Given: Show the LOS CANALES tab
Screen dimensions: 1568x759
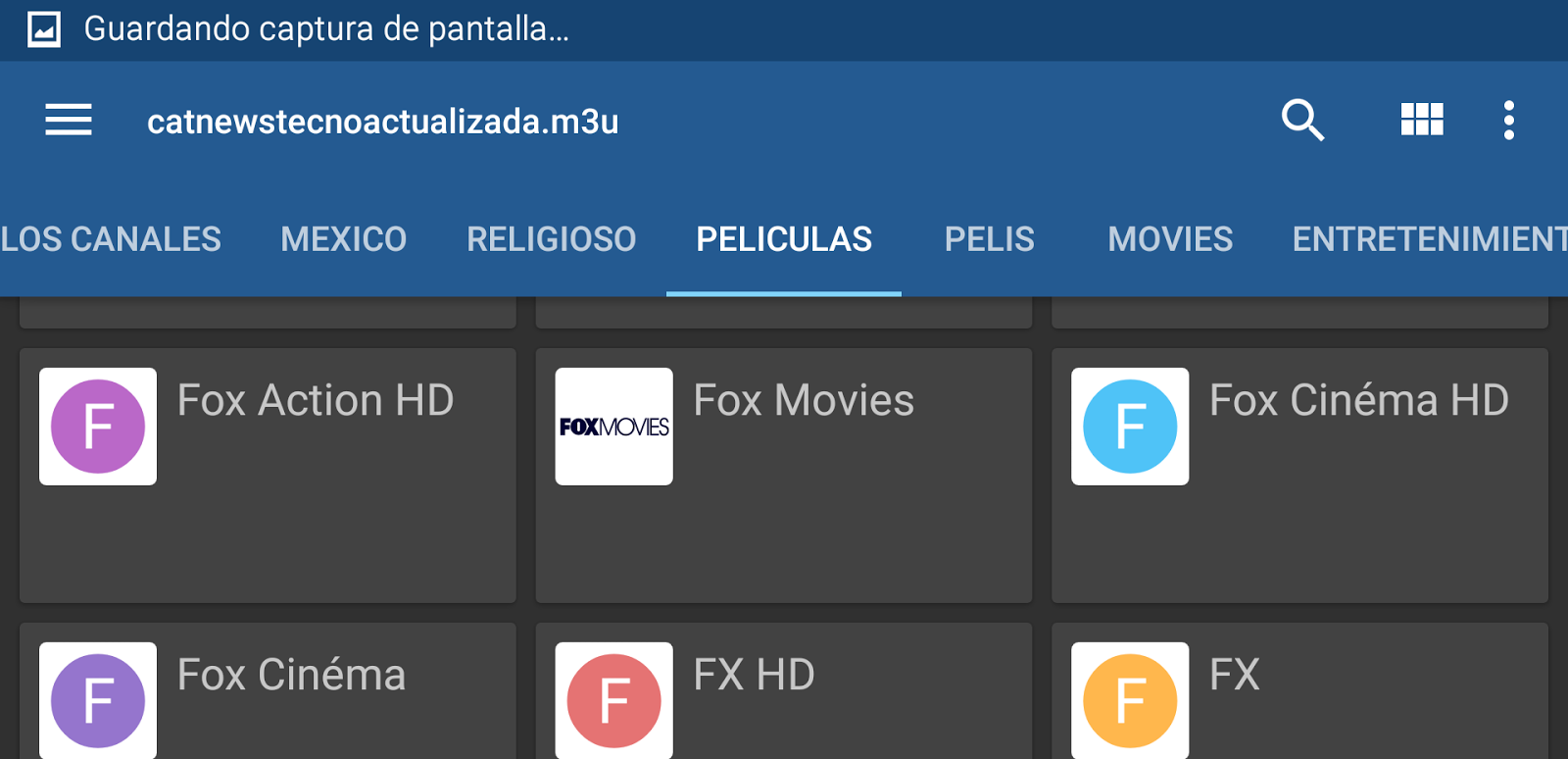Looking at the screenshot, I should (111, 239).
